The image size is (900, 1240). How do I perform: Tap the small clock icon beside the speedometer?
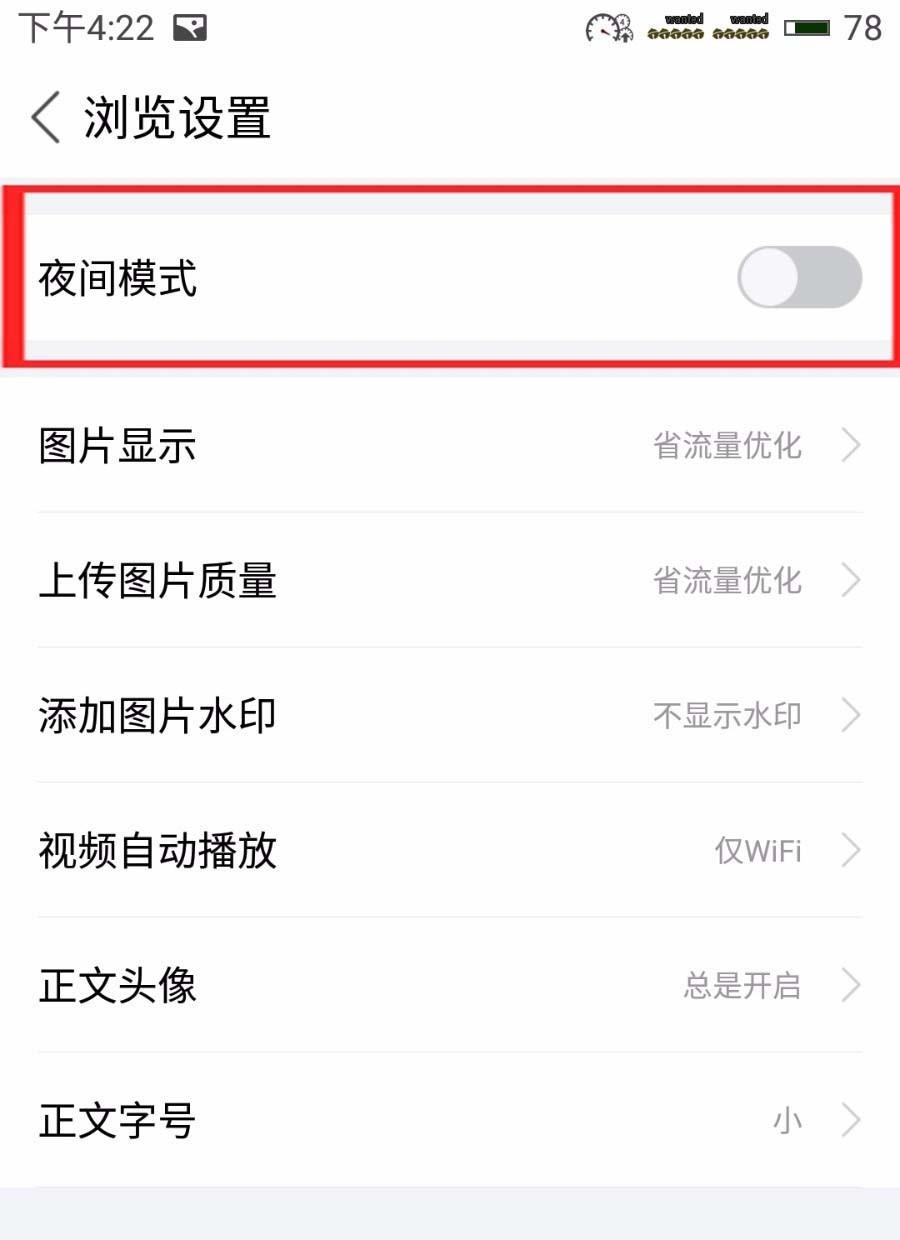coord(625,22)
